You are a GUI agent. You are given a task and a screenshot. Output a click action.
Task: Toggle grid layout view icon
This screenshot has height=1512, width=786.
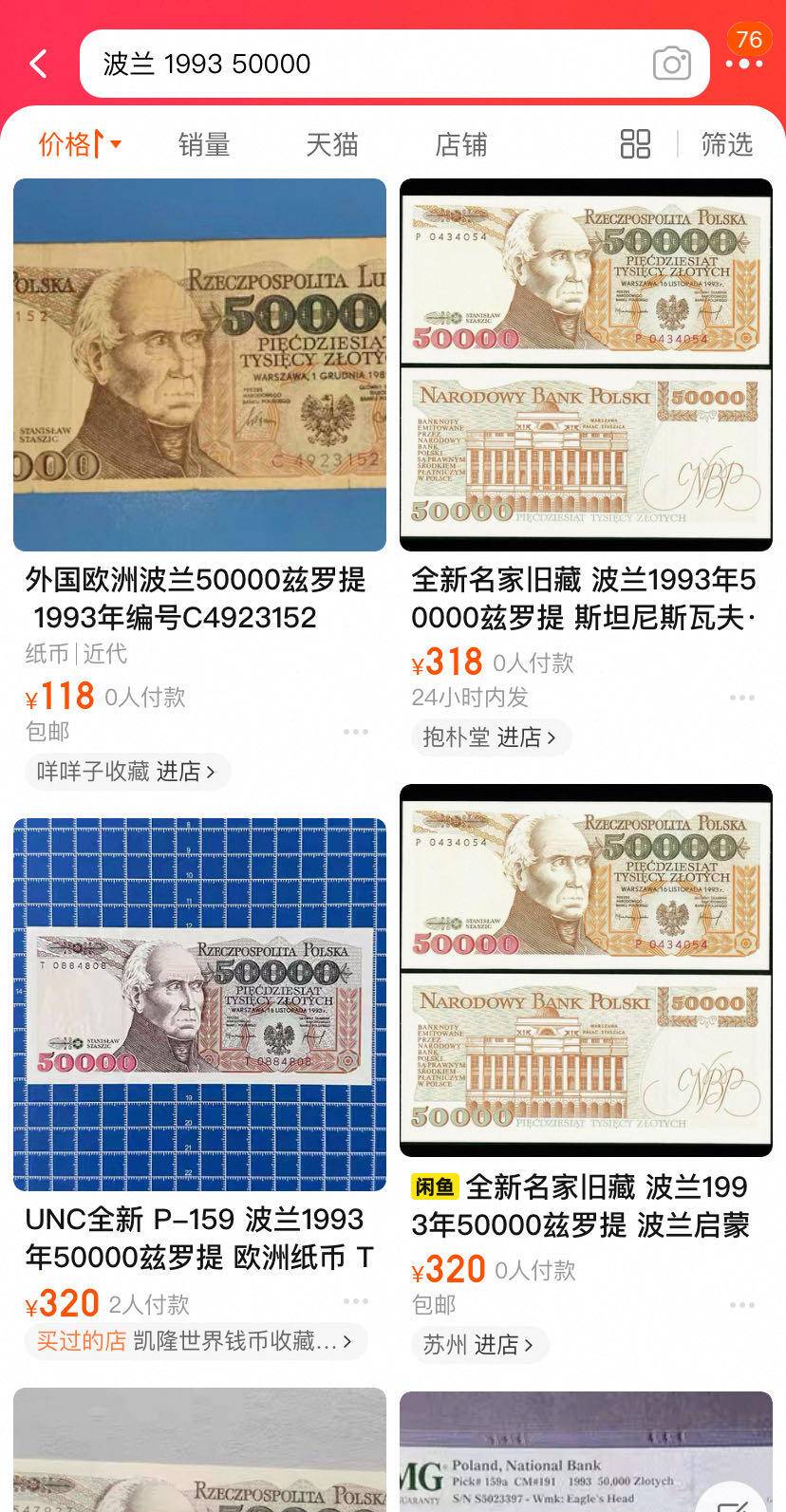(x=635, y=144)
